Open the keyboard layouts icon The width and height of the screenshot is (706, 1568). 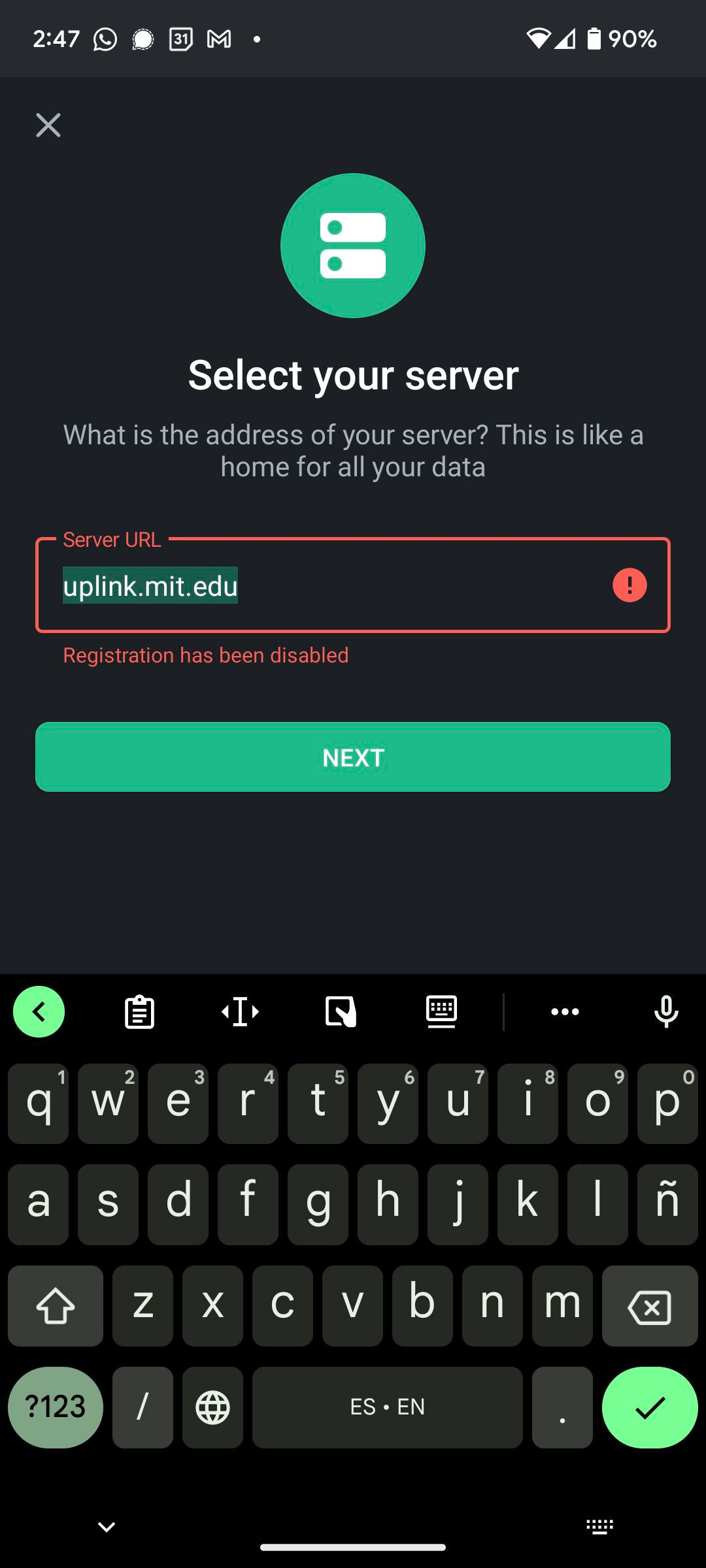441,1011
